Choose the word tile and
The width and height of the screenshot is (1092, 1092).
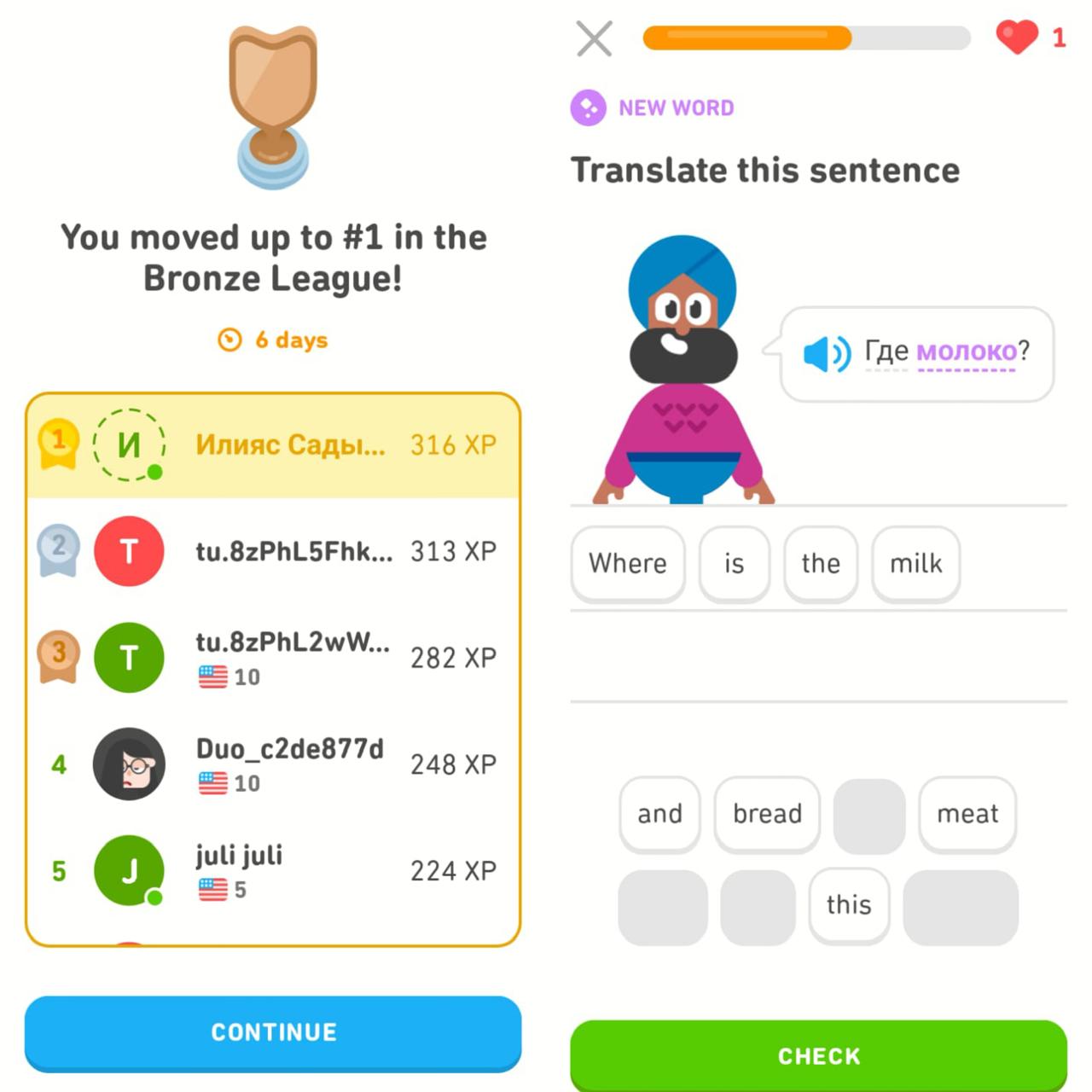[x=659, y=814]
